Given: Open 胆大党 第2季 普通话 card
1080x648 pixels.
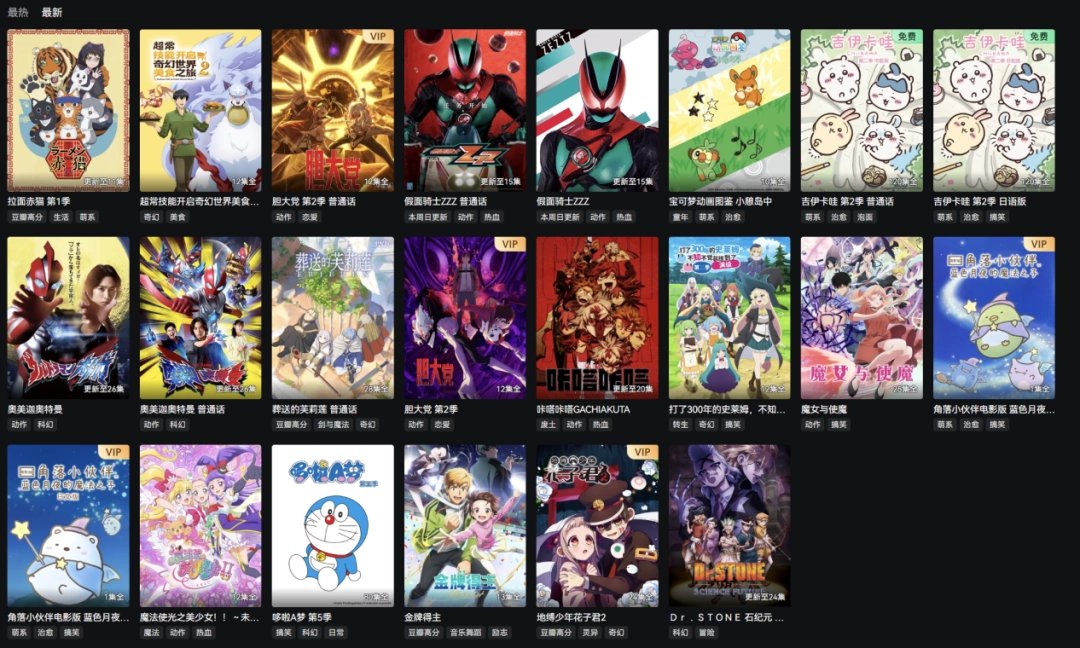Looking at the screenshot, I should (332, 110).
